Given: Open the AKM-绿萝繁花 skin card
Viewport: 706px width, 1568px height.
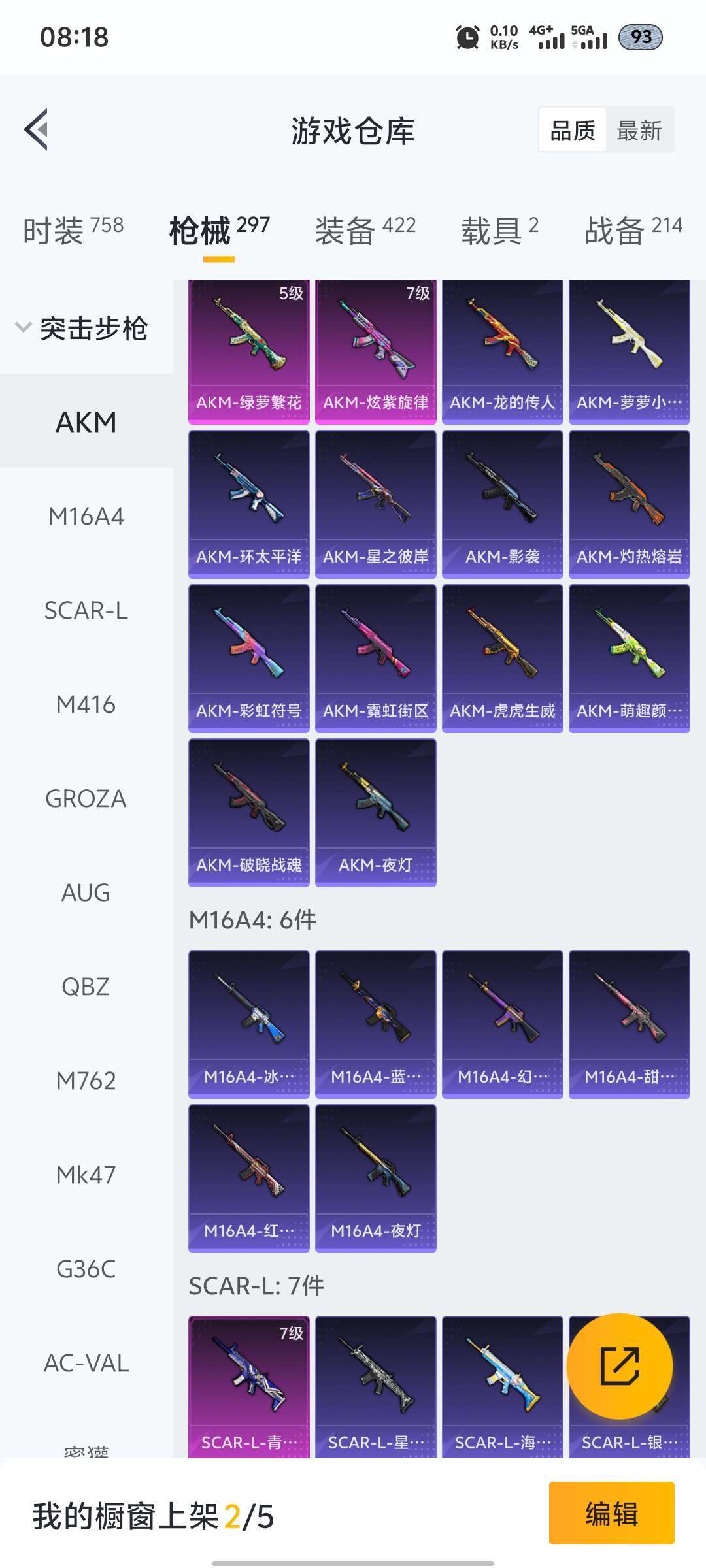Looking at the screenshot, I should (249, 351).
